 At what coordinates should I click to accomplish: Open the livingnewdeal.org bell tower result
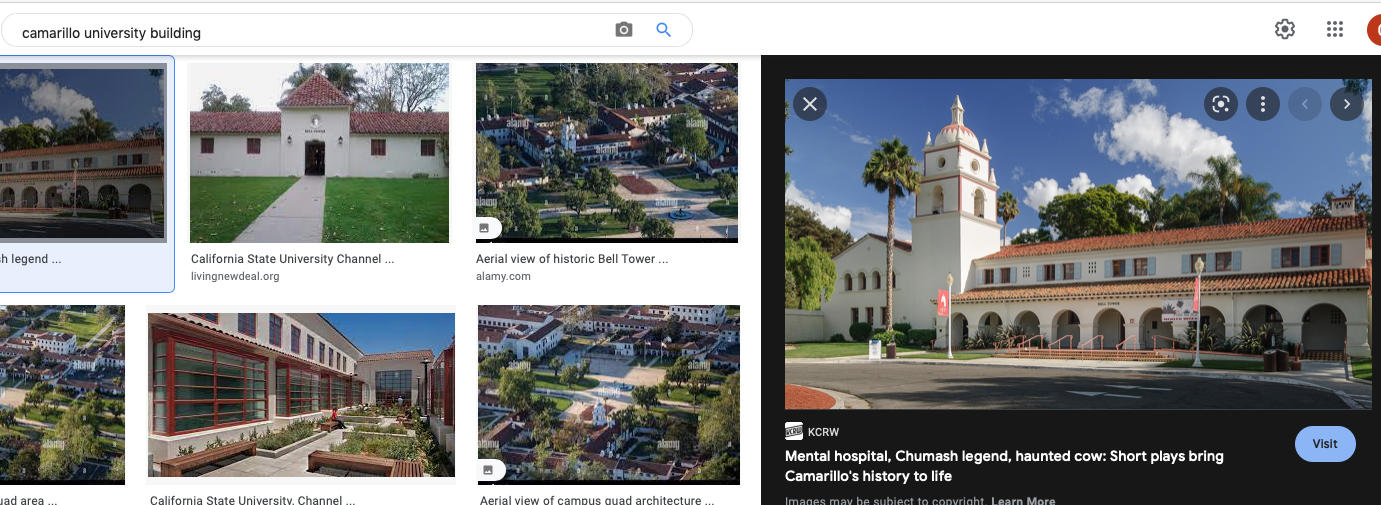pyautogui.click(x=319, y=153)
